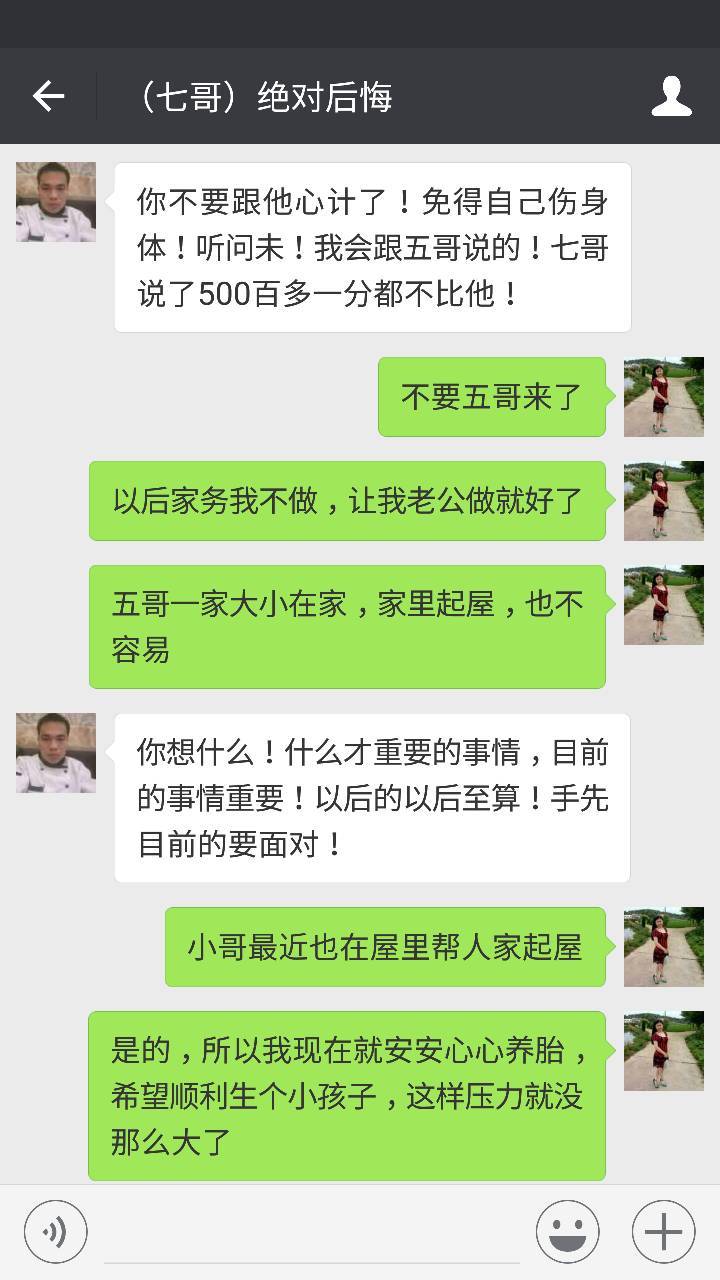Open the plus attachment menu
The width and height of the screenshot is (720, 1280).
[x=663, y=1232]
